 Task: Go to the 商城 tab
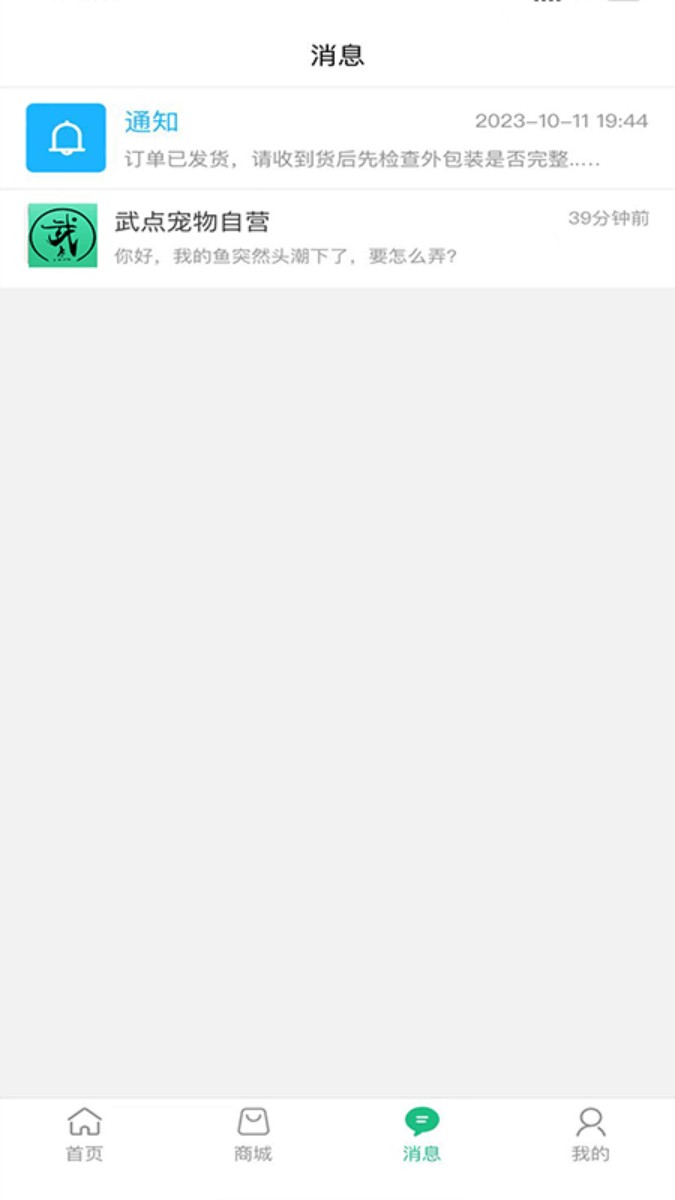(253, 1134)
